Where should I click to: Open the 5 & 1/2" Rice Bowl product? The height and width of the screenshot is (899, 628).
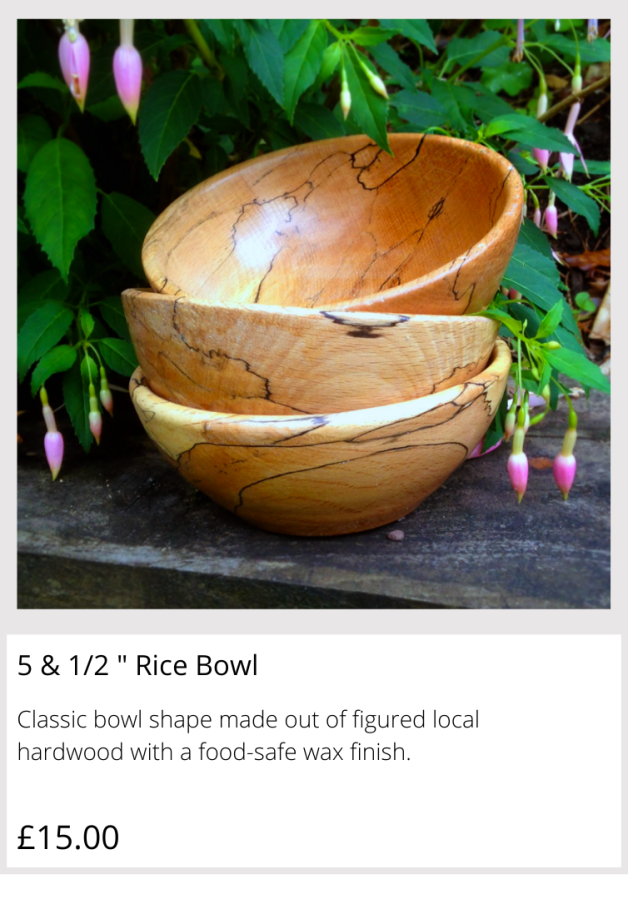[x=138, y=665]
